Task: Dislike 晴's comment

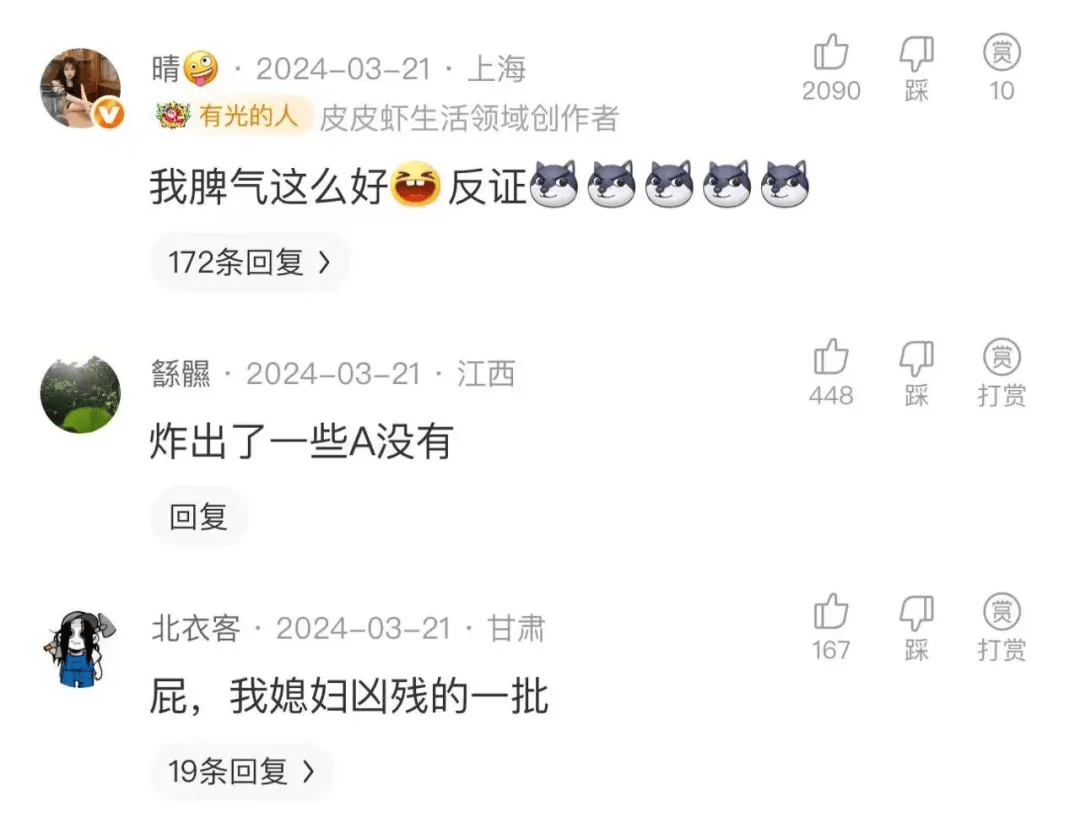Action: (x=916, y=54)
